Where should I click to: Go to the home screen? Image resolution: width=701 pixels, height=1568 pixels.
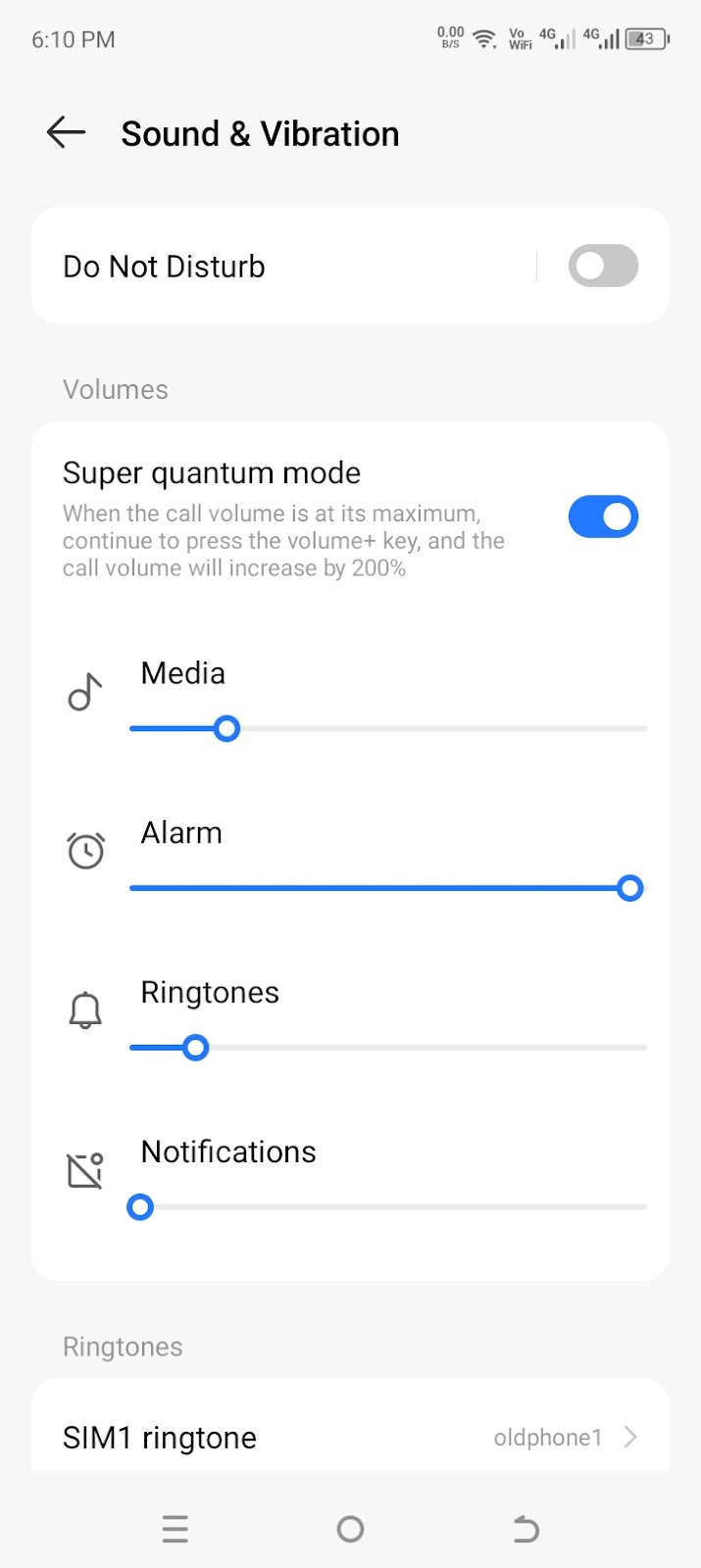coord(350,1529)
